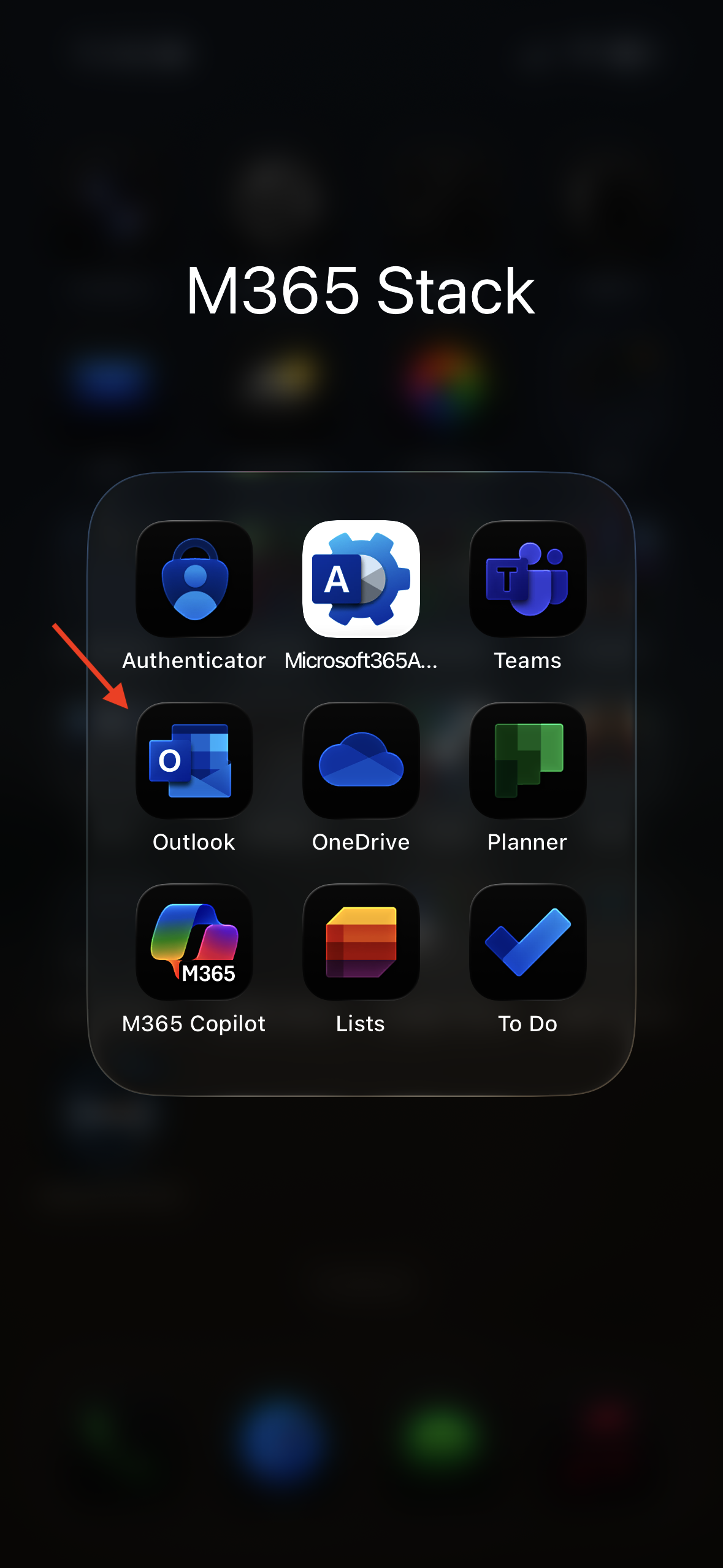Viewport: 723px width, 1568px height.
Task: Launch Microsoft 365 Admin app
Action: pos(361,579)
